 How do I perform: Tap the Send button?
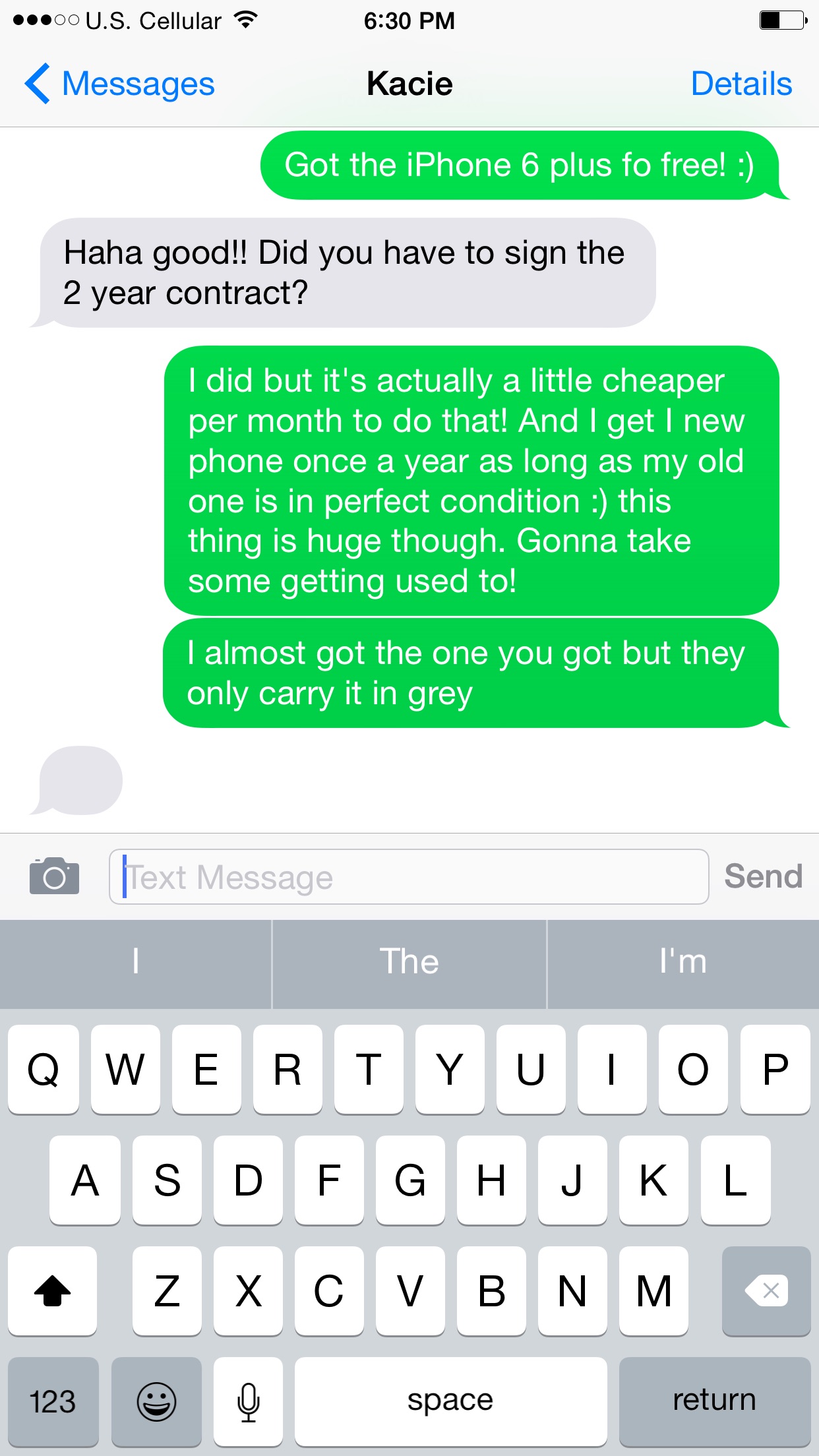pos(763,876)
